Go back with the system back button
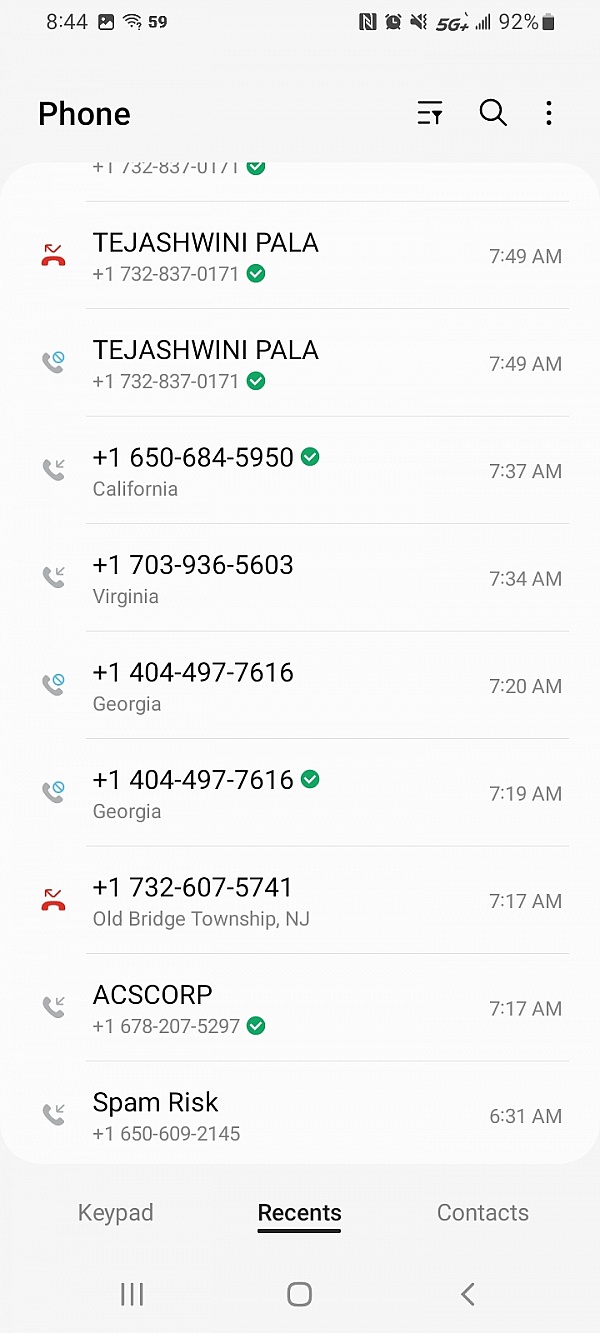The image size is (600, 1333). pyautogui.click(x=467, y=1294)
